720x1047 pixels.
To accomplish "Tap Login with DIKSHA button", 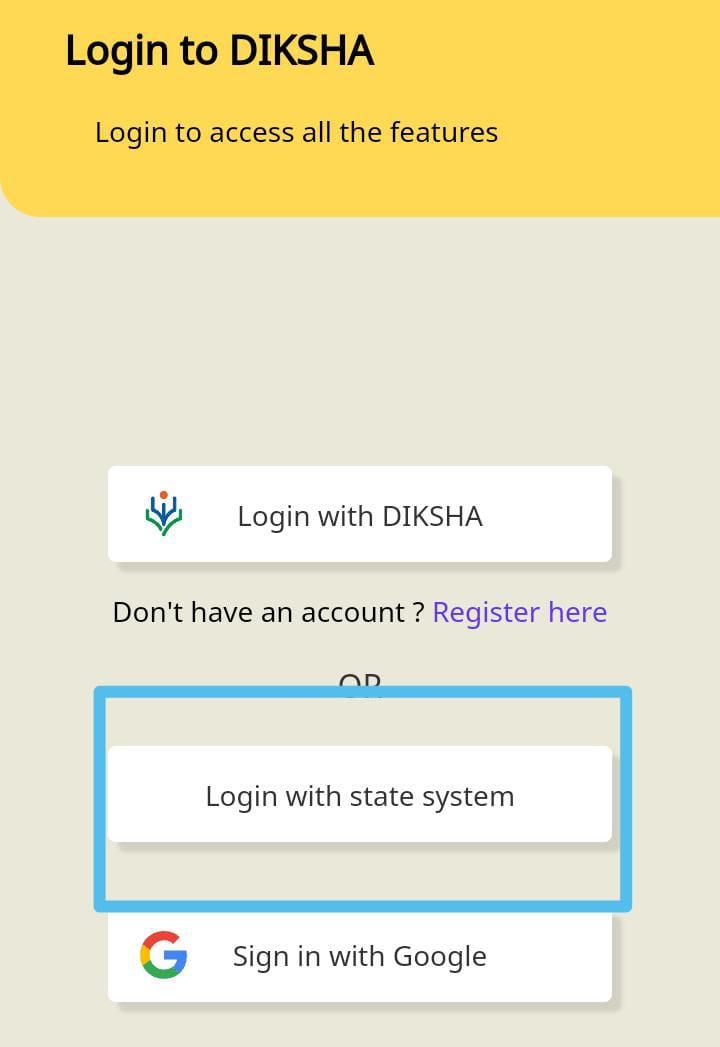I will click(x=359, y=515).
